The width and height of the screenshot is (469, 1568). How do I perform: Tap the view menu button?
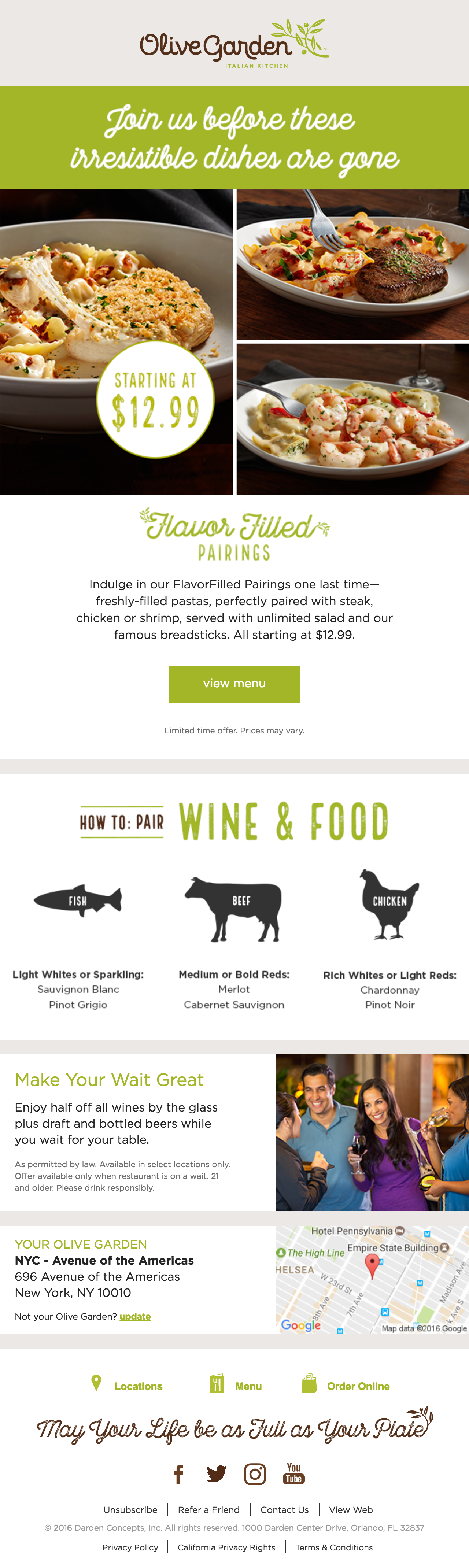pyautogui.click(x=234, y=684)
